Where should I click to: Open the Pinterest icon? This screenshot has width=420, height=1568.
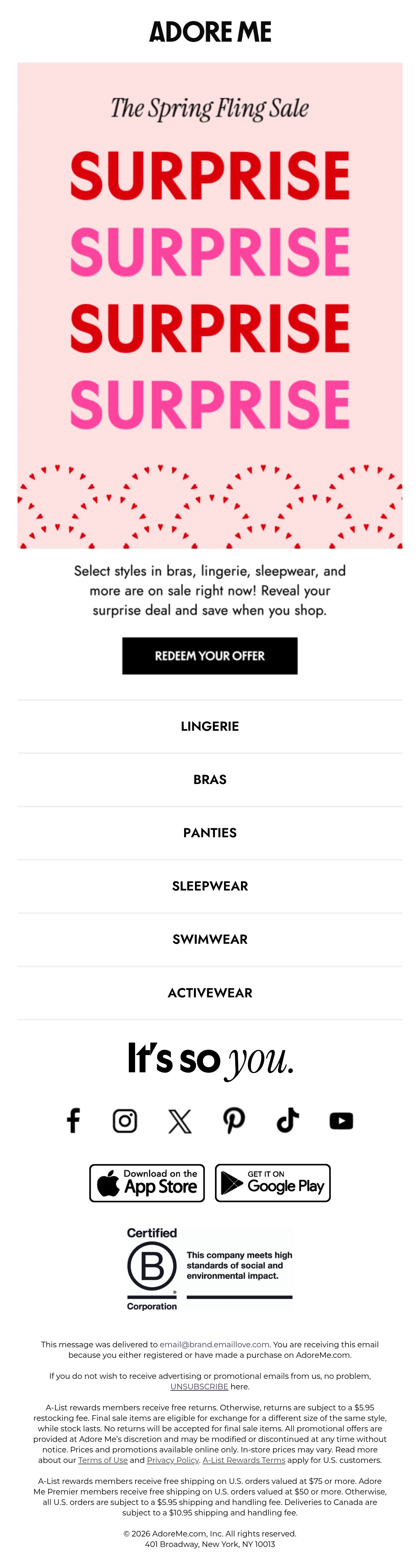[234, 1121]
